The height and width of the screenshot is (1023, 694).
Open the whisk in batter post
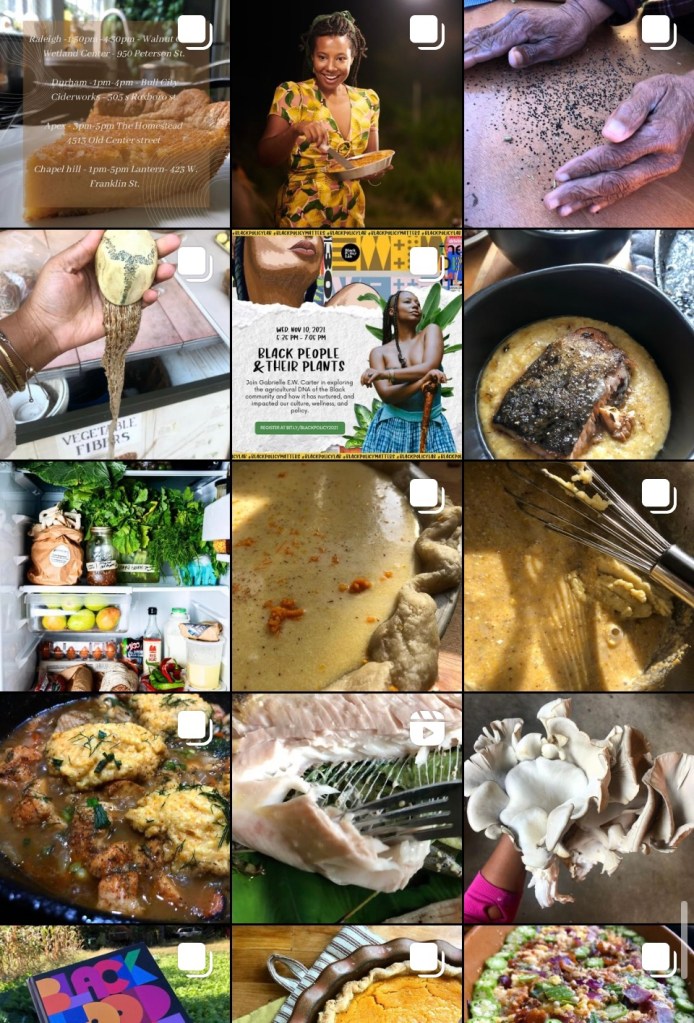click(579, 577)
